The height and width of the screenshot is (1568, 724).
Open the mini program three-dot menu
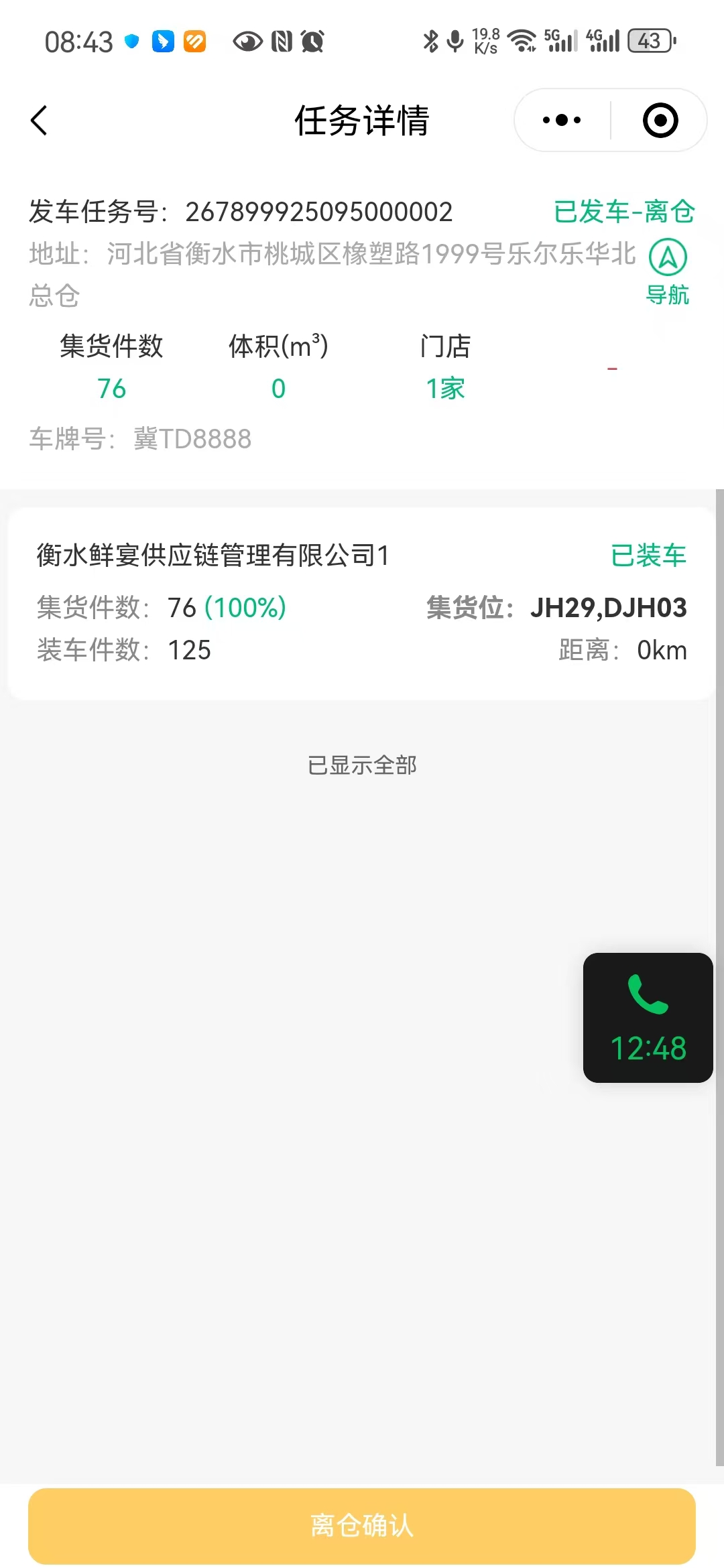(x=562, y=121)
